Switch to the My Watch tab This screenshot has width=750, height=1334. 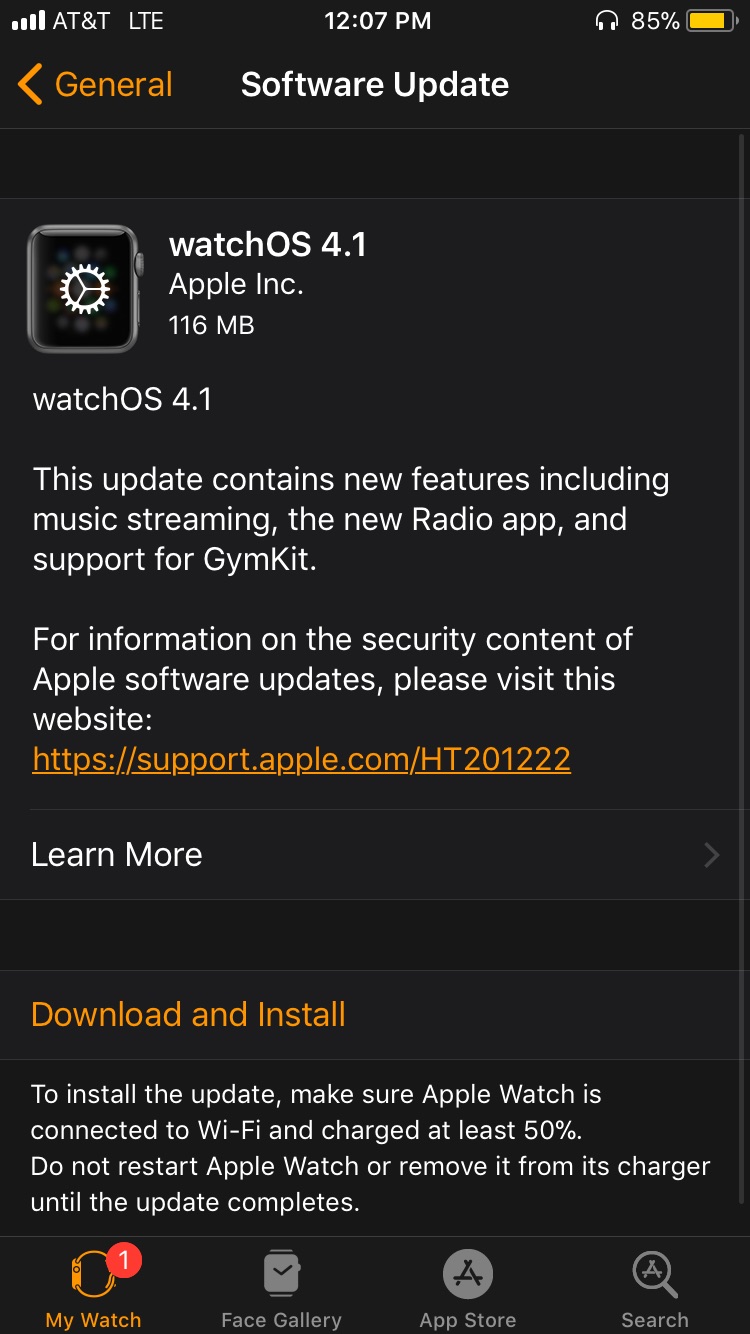pyautogui.click(x=94, y=1288)
